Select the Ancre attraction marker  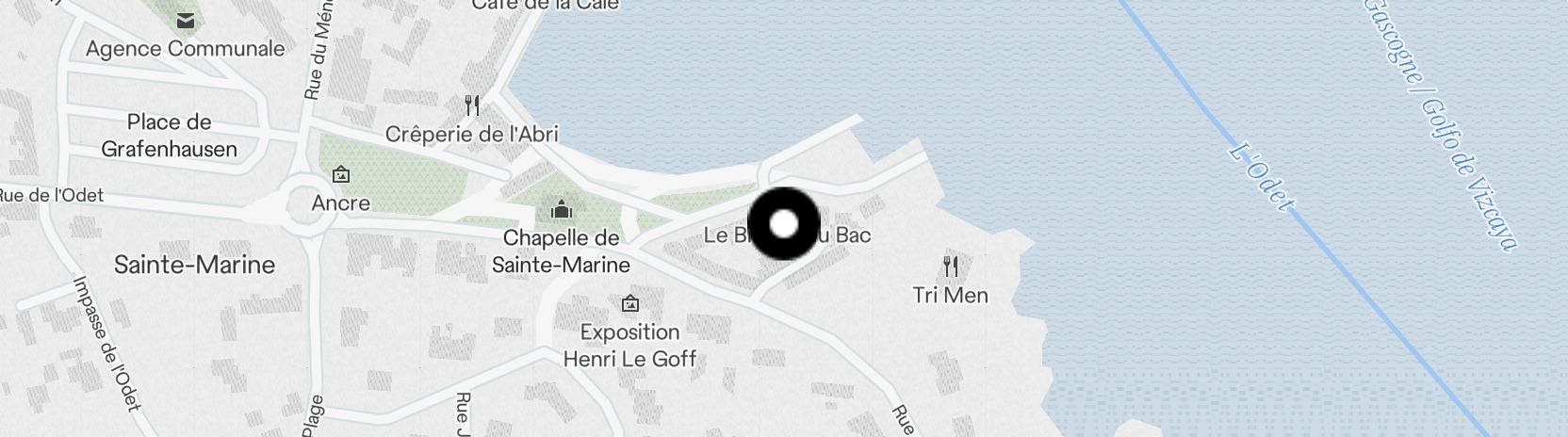point(341,174)
